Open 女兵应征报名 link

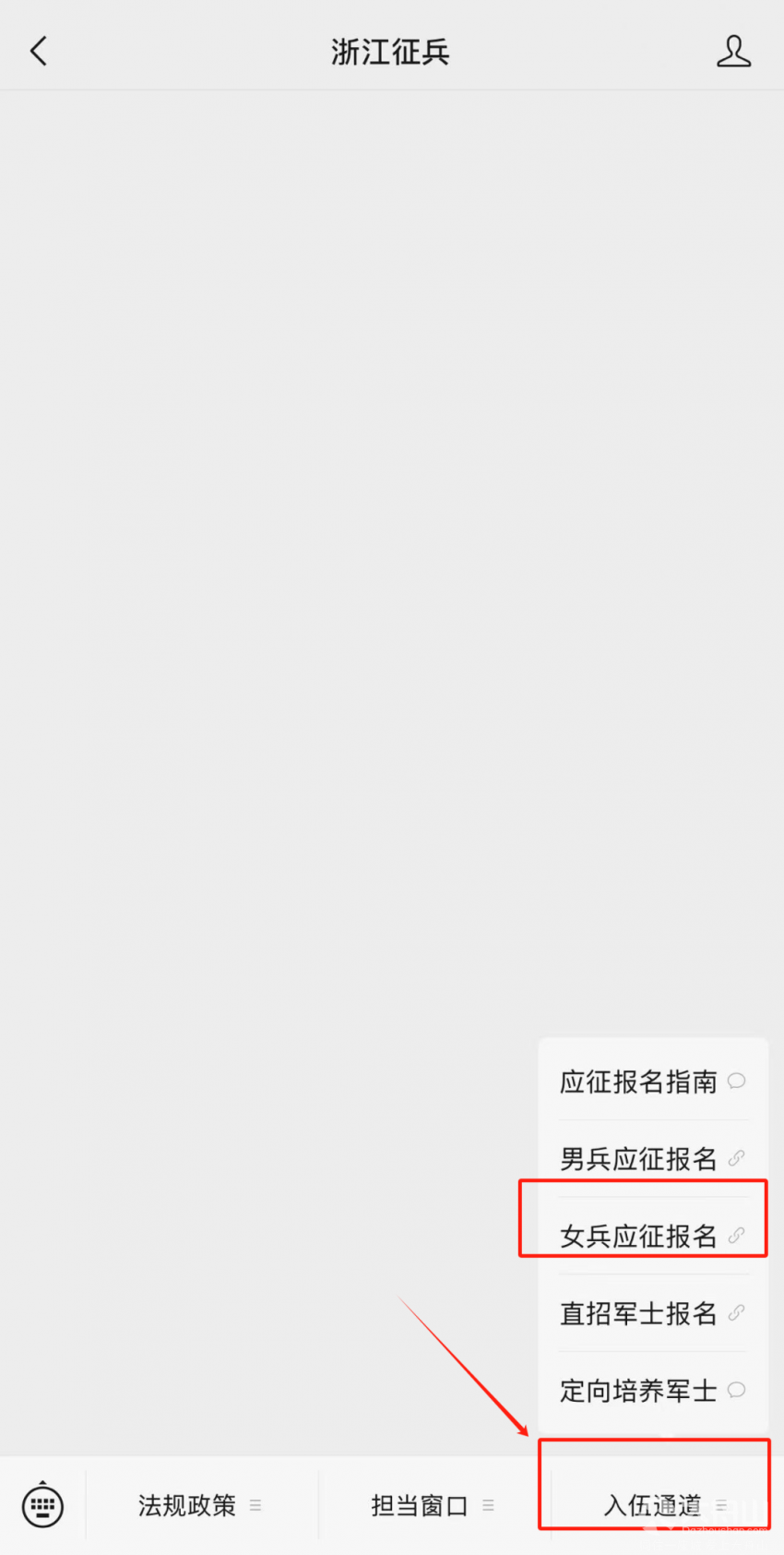[x=653, y=1236]
